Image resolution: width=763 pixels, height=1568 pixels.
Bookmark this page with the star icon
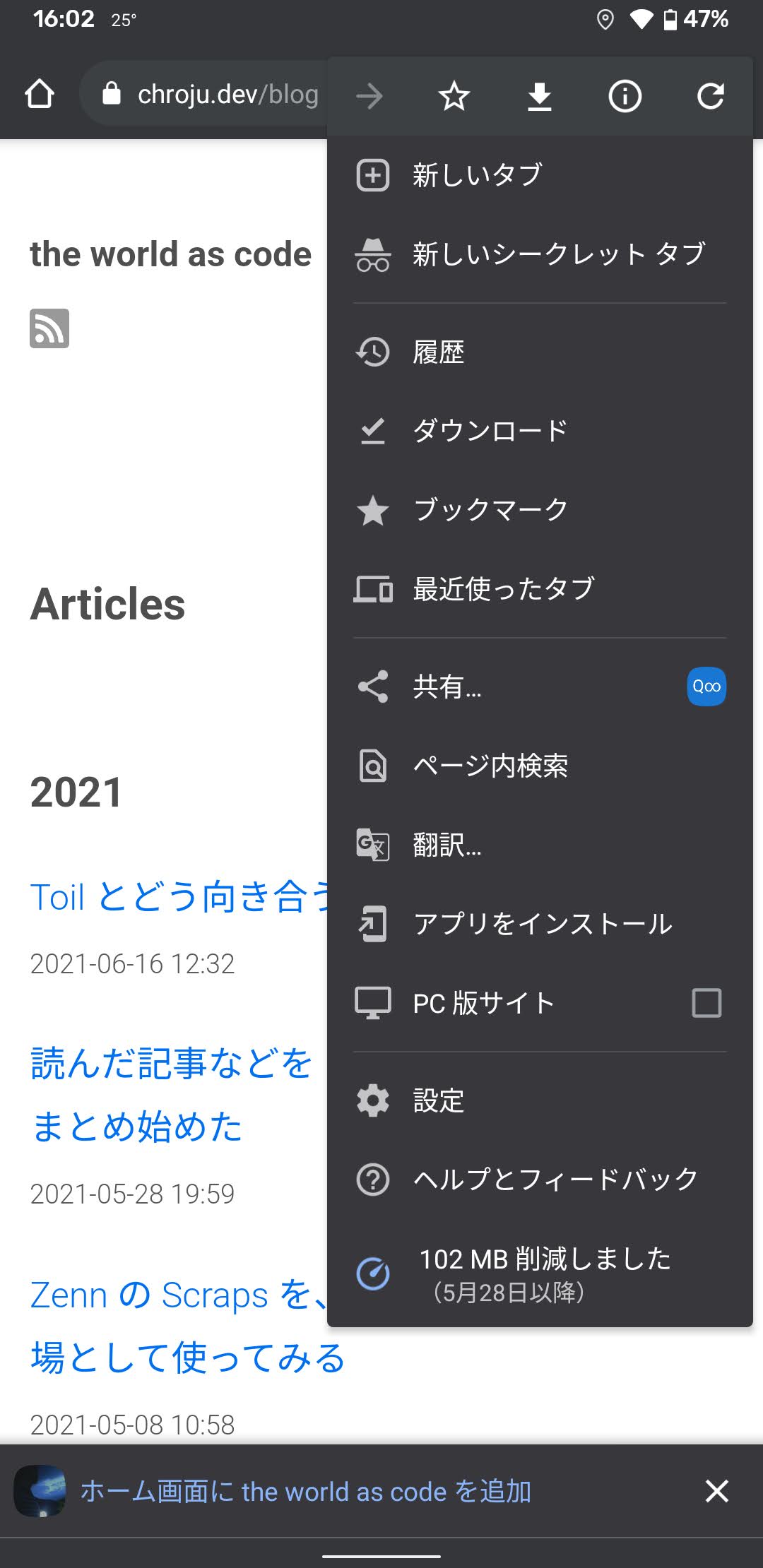[x=454, y=96]
